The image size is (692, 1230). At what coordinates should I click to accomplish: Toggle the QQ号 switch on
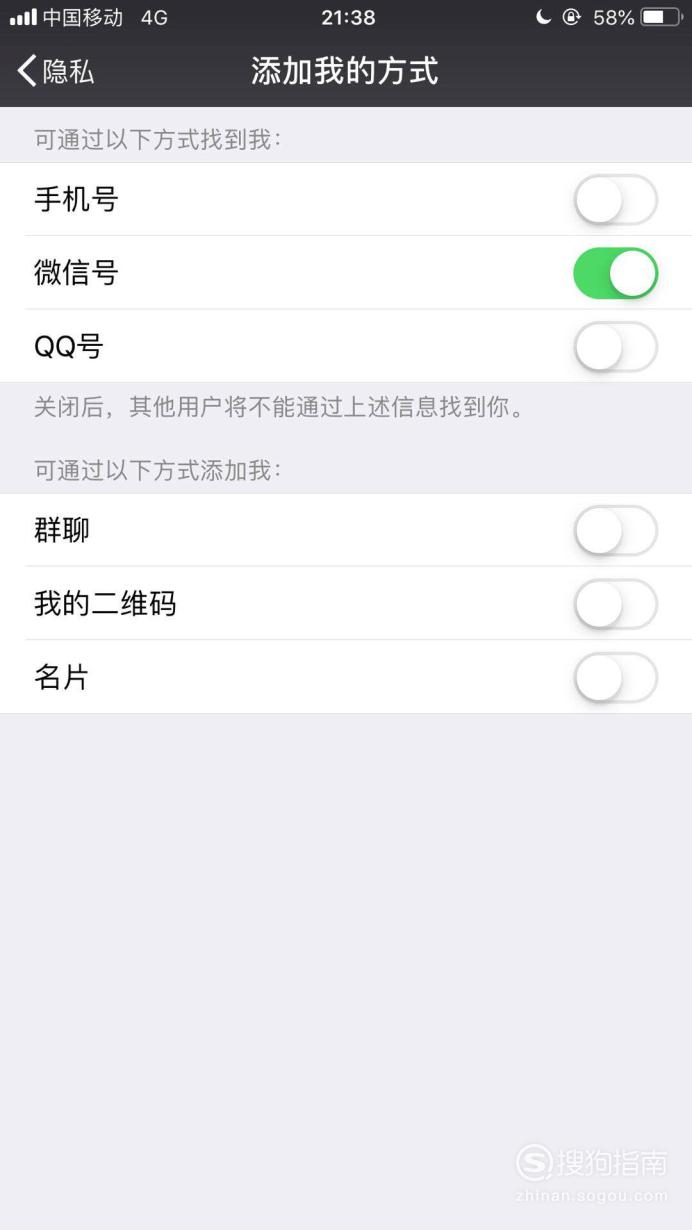pyautogui.click(x=616, y=347)
